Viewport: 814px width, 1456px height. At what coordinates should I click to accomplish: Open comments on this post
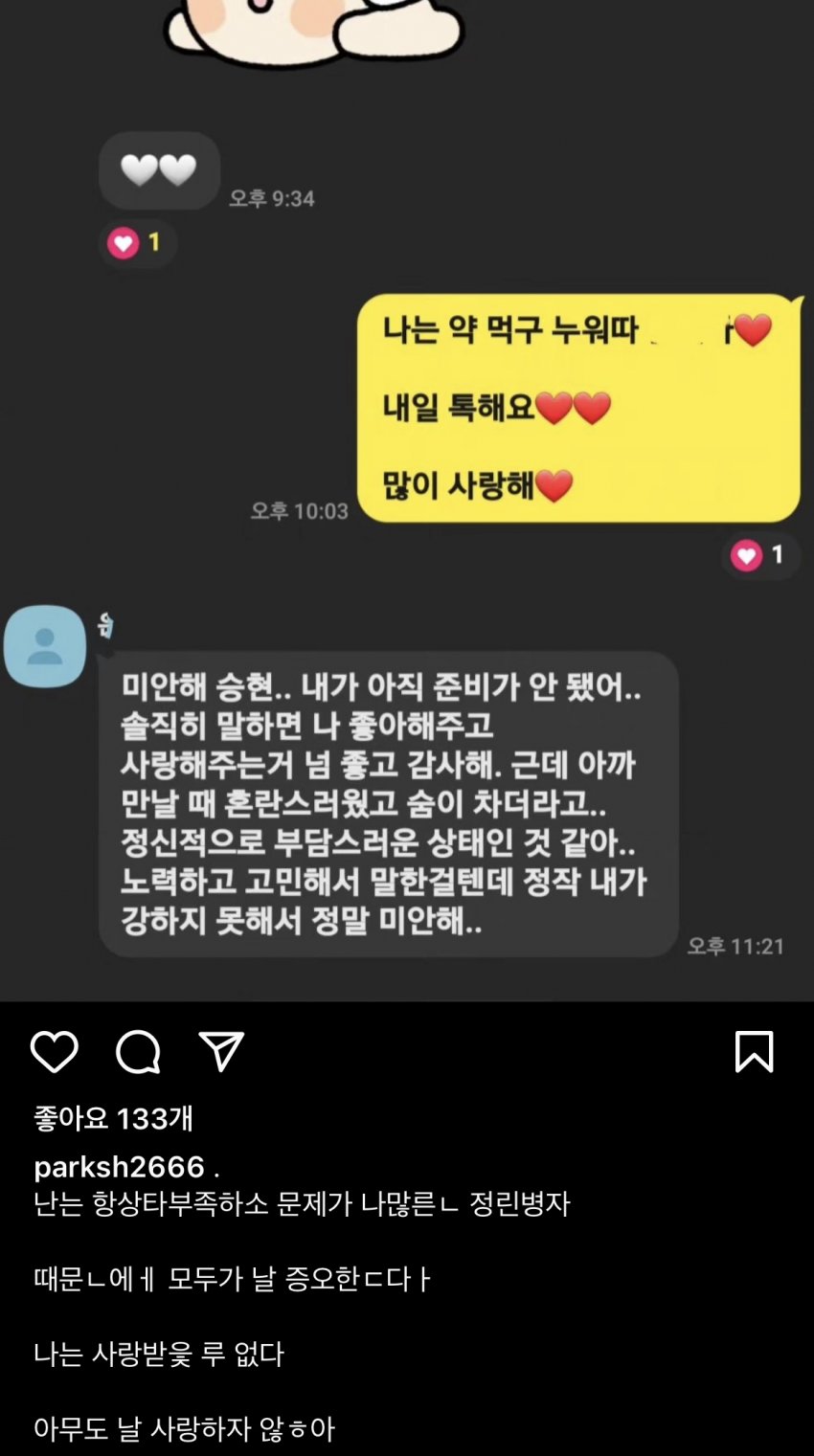click(138, 1052)
